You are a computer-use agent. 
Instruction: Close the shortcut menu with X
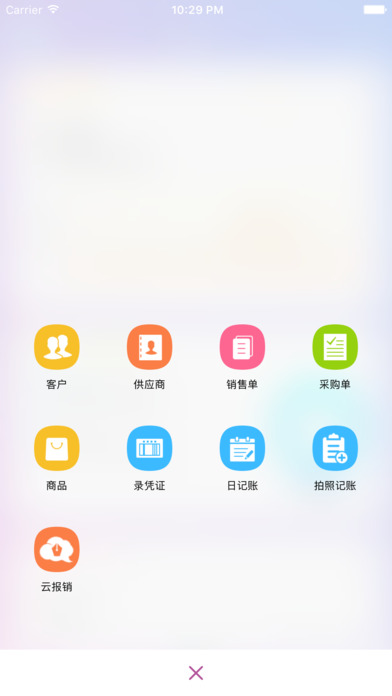pos(196,673)
